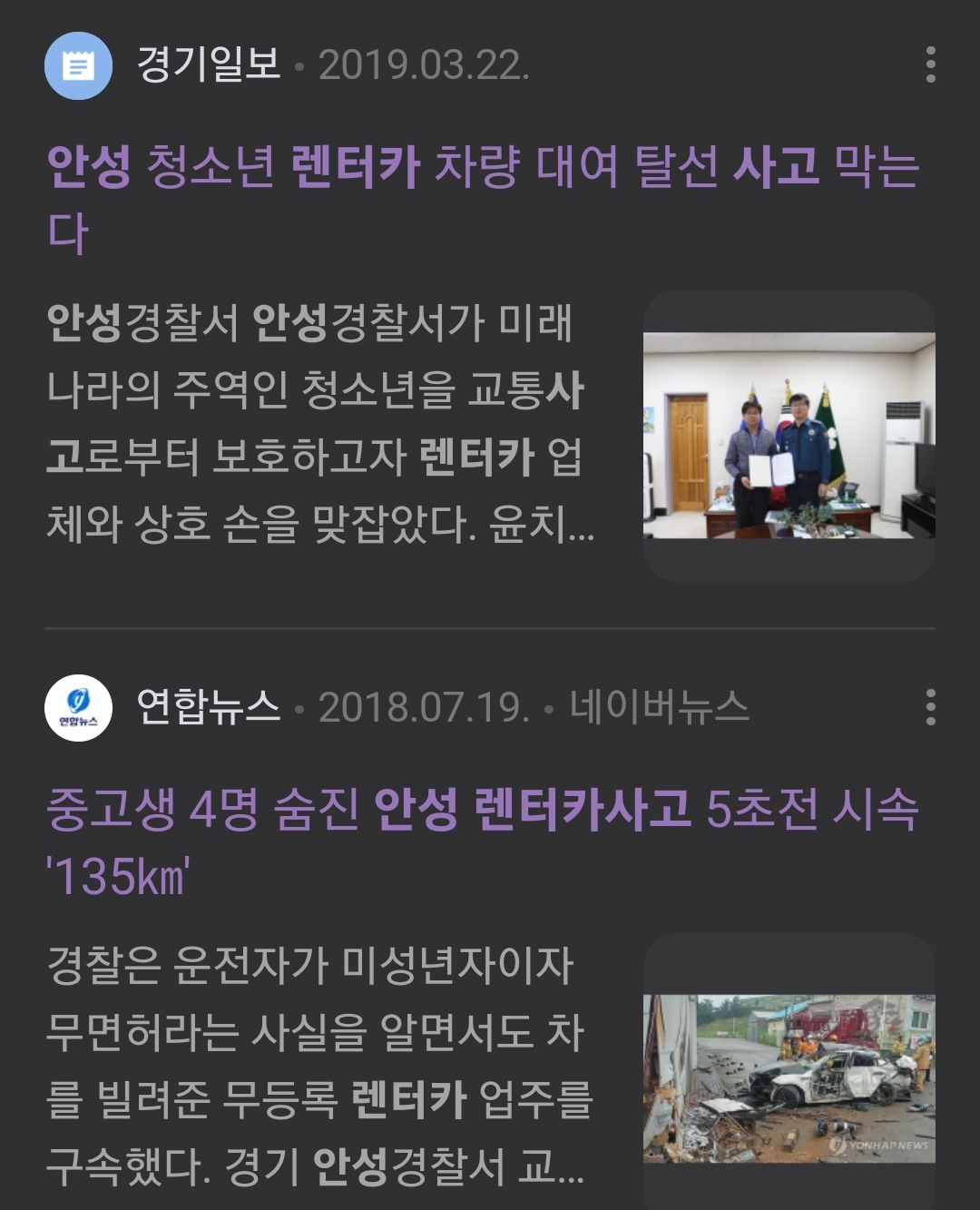
Task: Open the 네이버뉴스 link
Action: pyautogui.click(x=659, y=707)
